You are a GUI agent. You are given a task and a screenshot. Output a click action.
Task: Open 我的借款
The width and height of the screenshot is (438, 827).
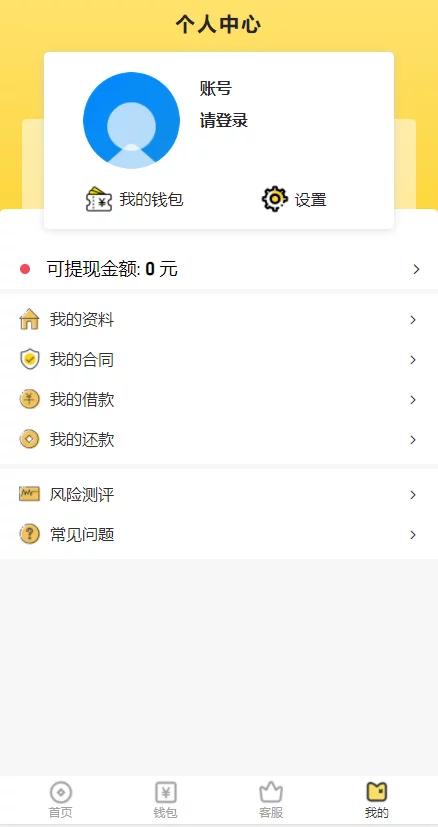pos(219,400)
